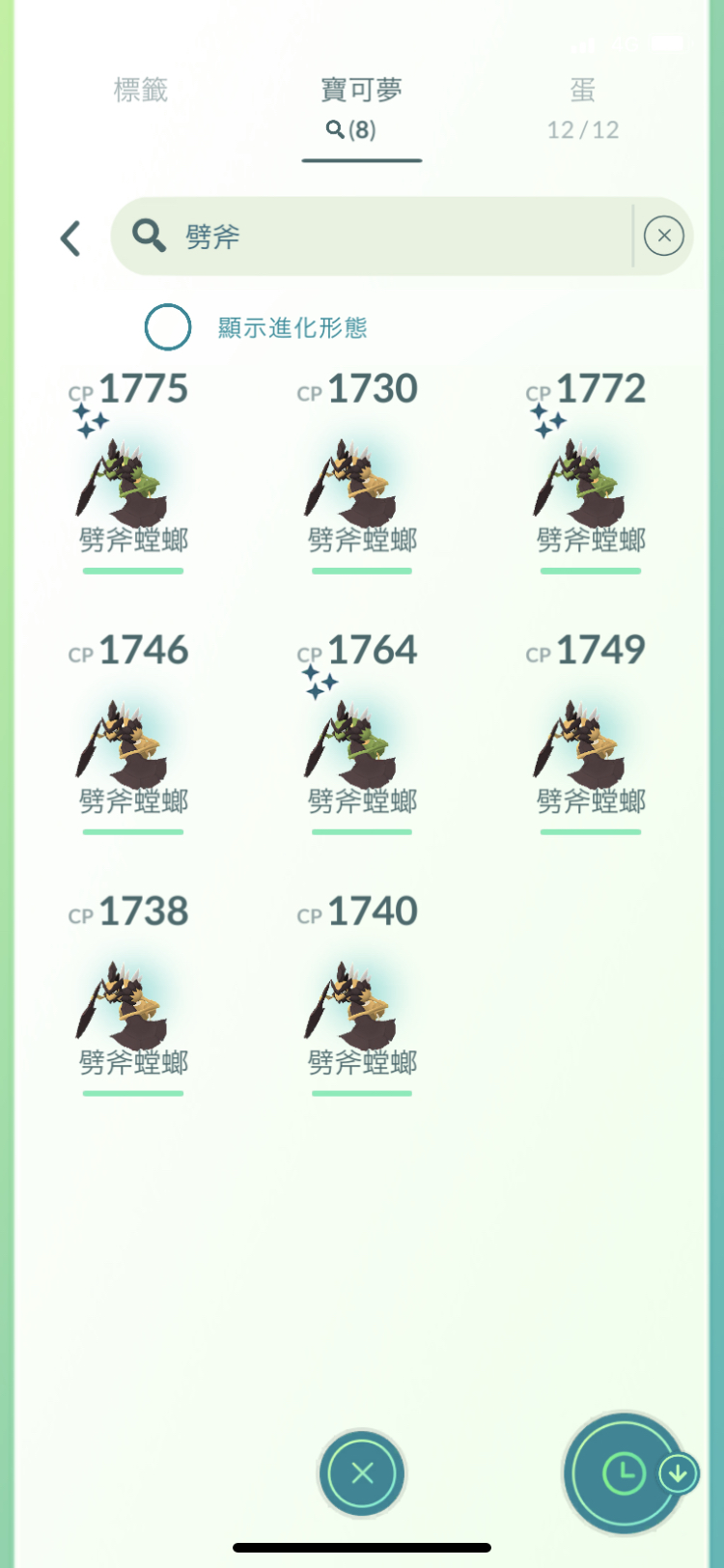This screenshot has width=724, height=1568.
Task: Clear the search text with the X
Action: tap(664, 237)
